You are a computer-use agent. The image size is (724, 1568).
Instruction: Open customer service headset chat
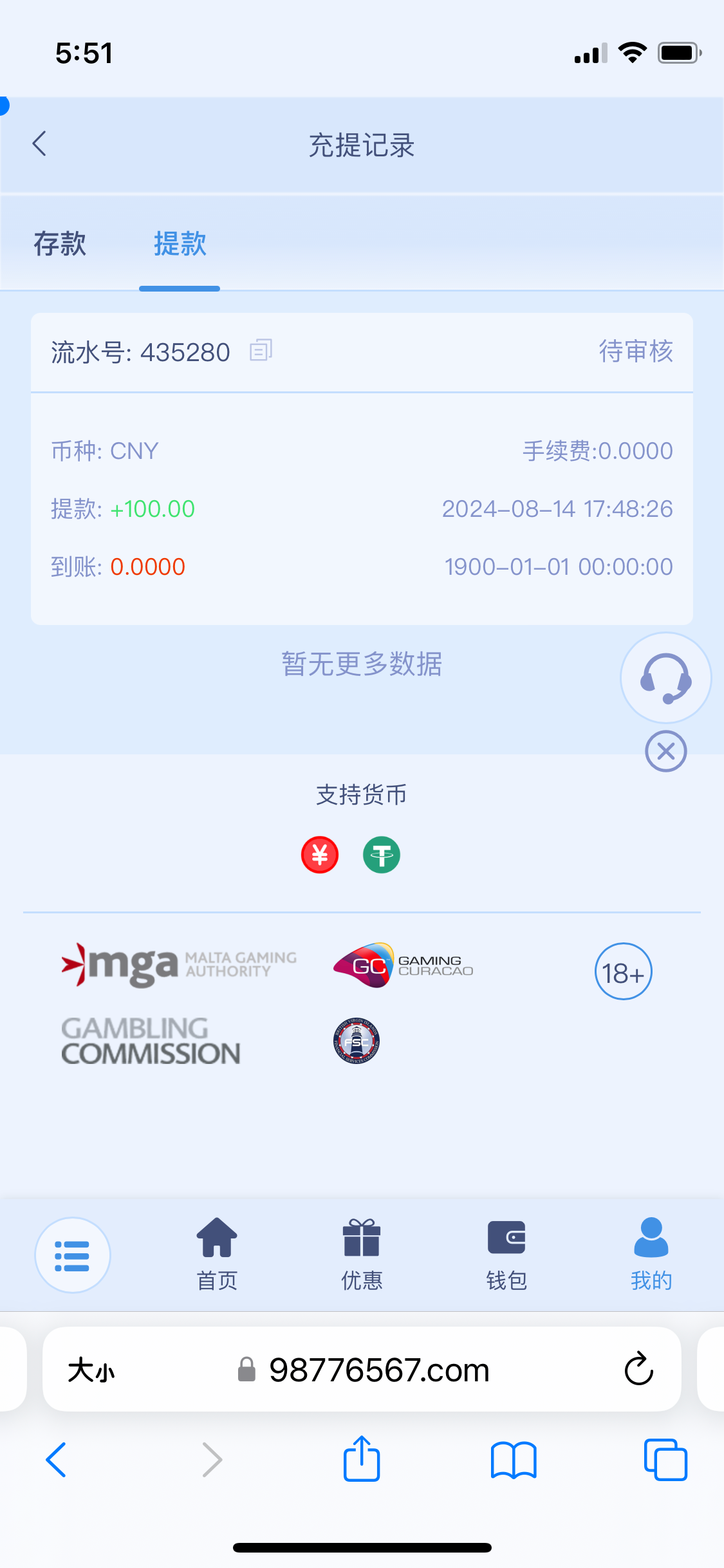(x=665, y=678)
